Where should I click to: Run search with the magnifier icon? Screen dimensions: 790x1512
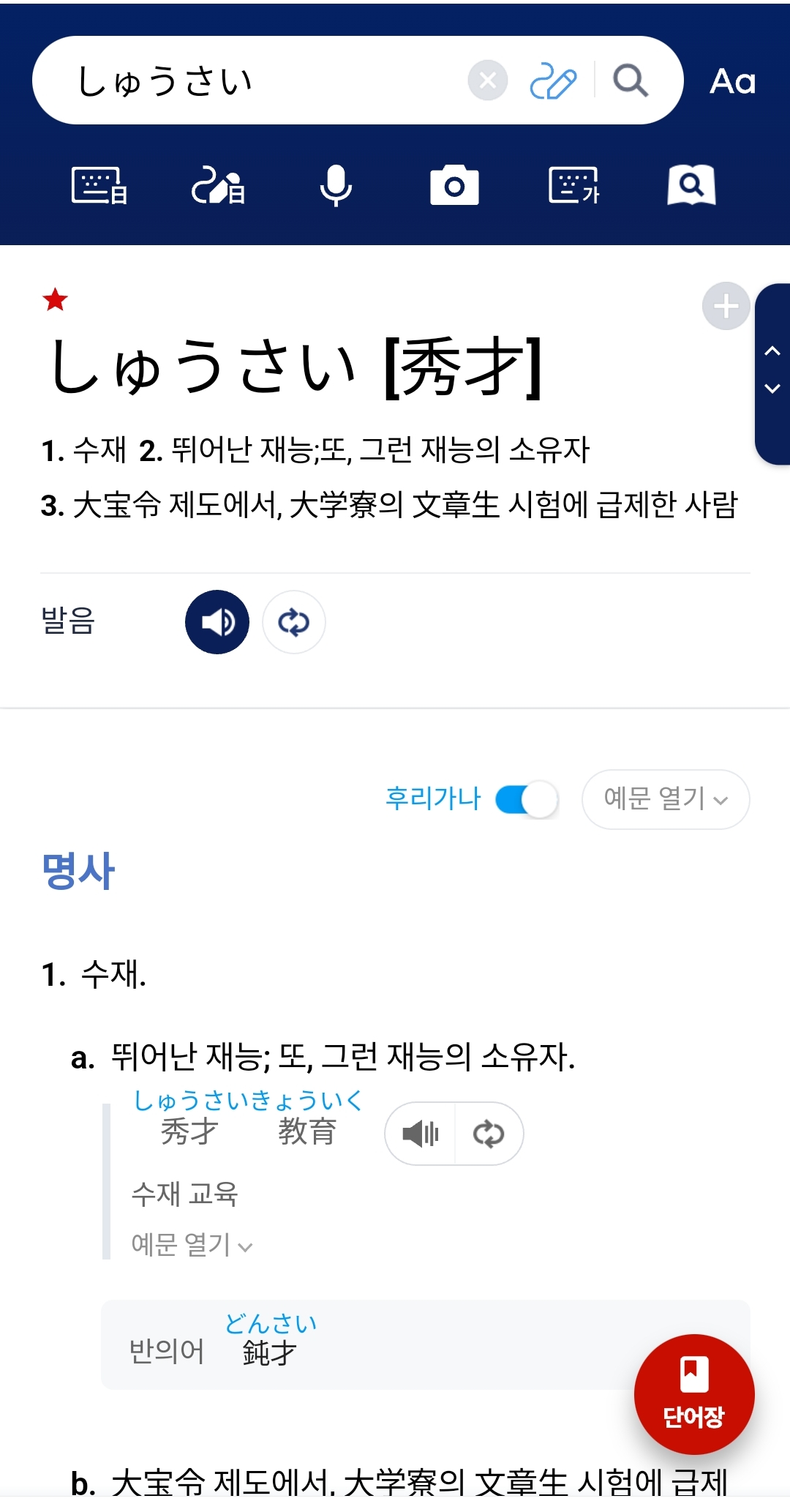[x=631, y=81]
